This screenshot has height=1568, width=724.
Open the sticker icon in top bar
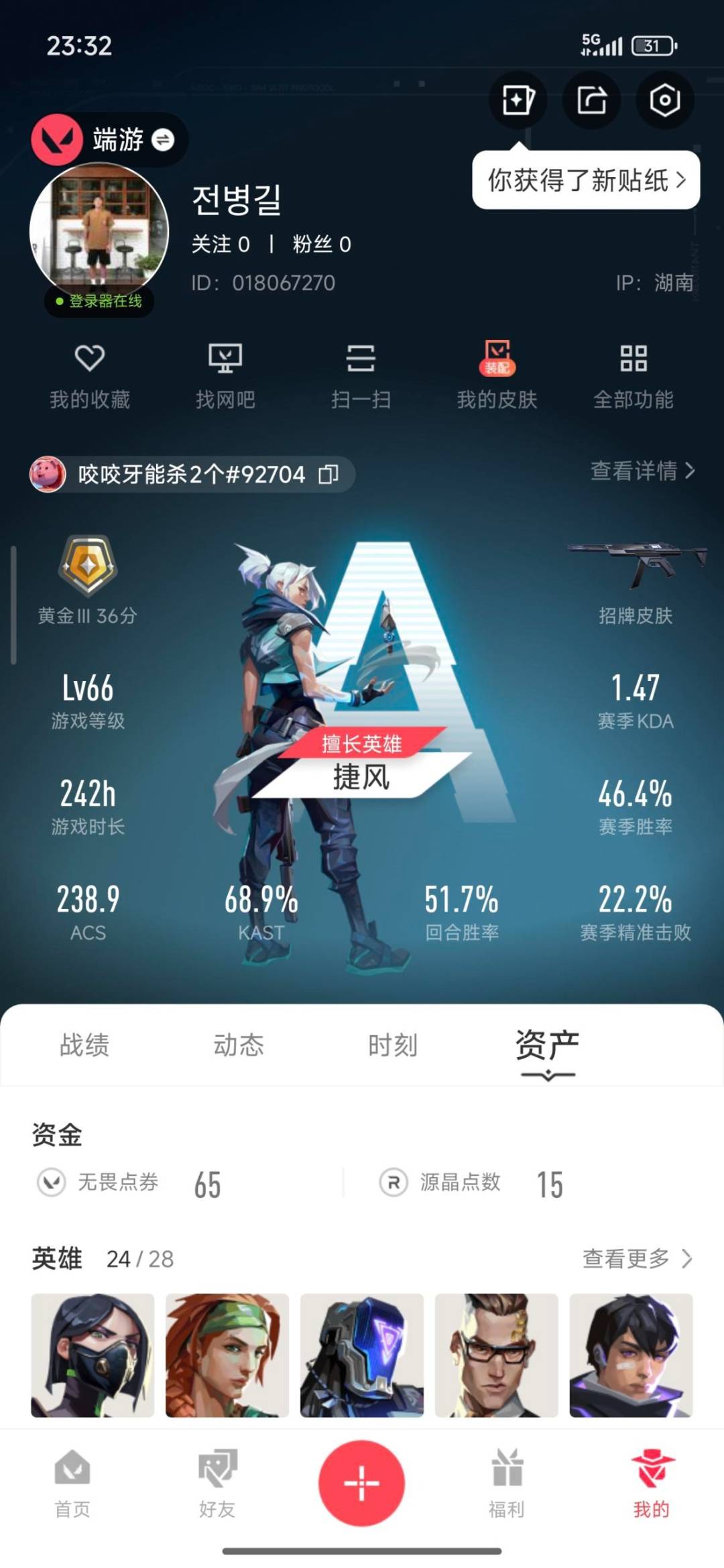518,101
